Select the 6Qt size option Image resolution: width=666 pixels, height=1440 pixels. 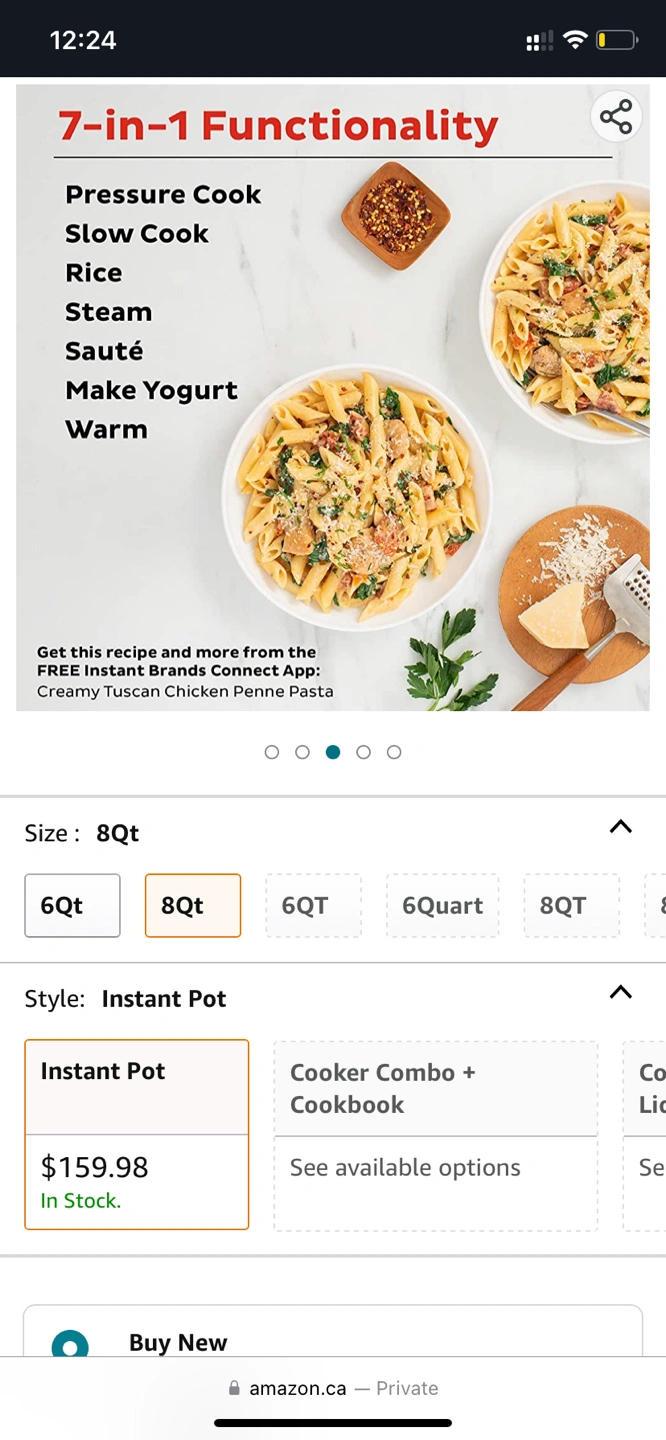click(72, 906)
